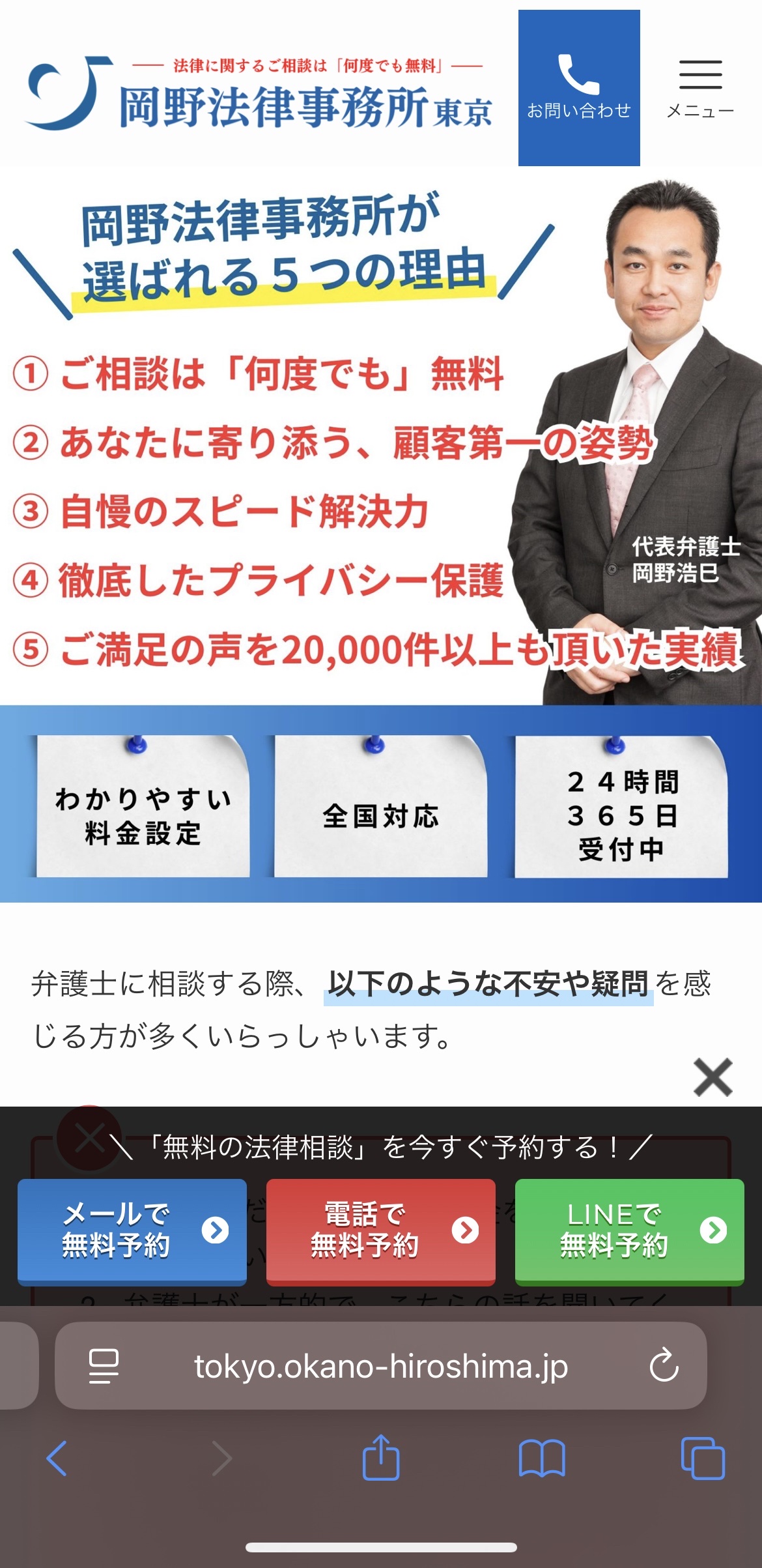Book free consultation via LINE
762x1568 pixels.
630,1230
